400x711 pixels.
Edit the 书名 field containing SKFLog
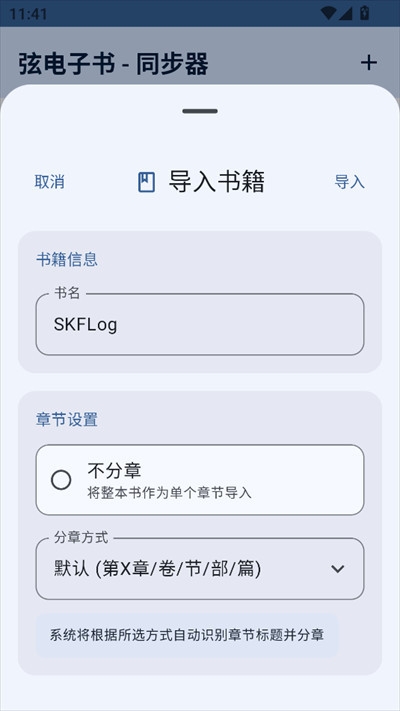point(200,324)
